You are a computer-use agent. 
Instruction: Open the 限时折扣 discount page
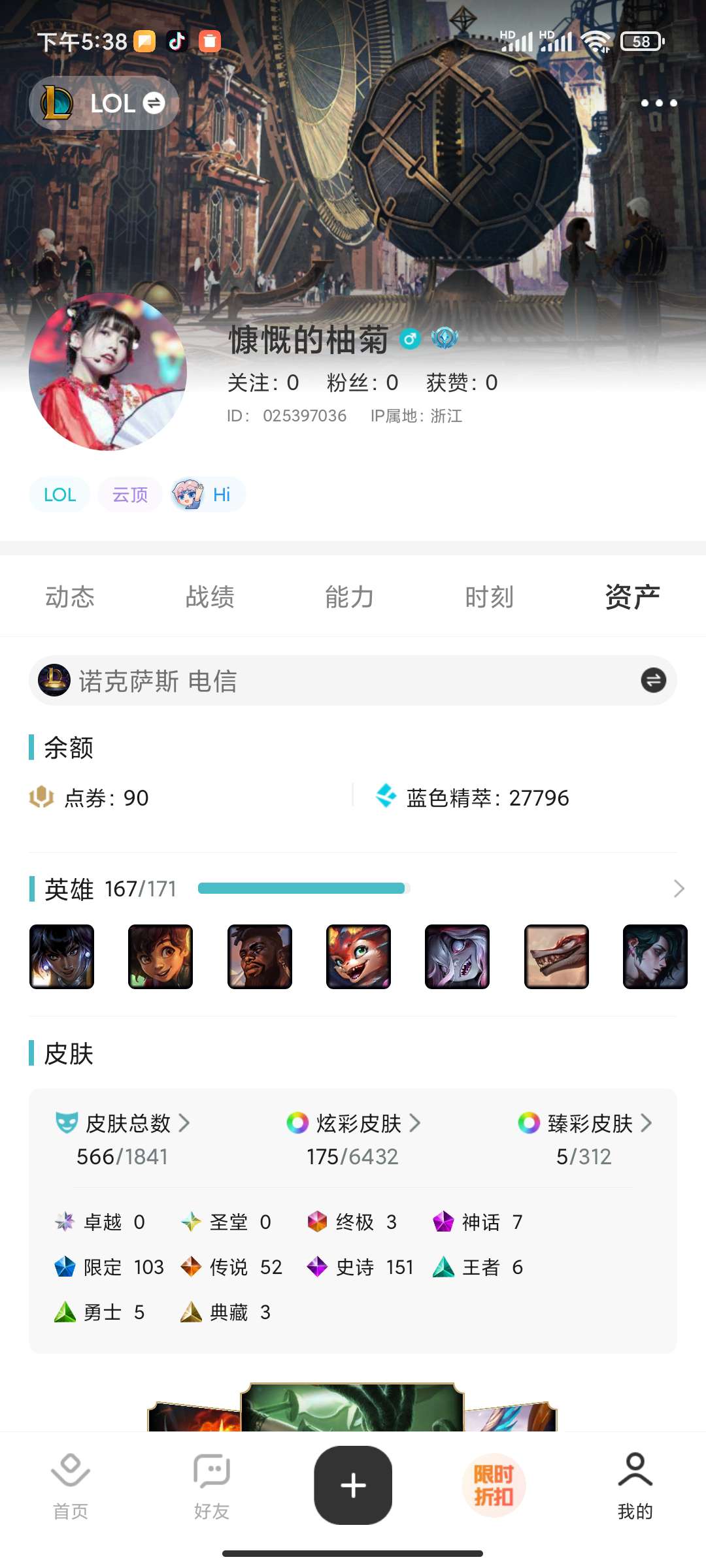tap(494, 1485)
